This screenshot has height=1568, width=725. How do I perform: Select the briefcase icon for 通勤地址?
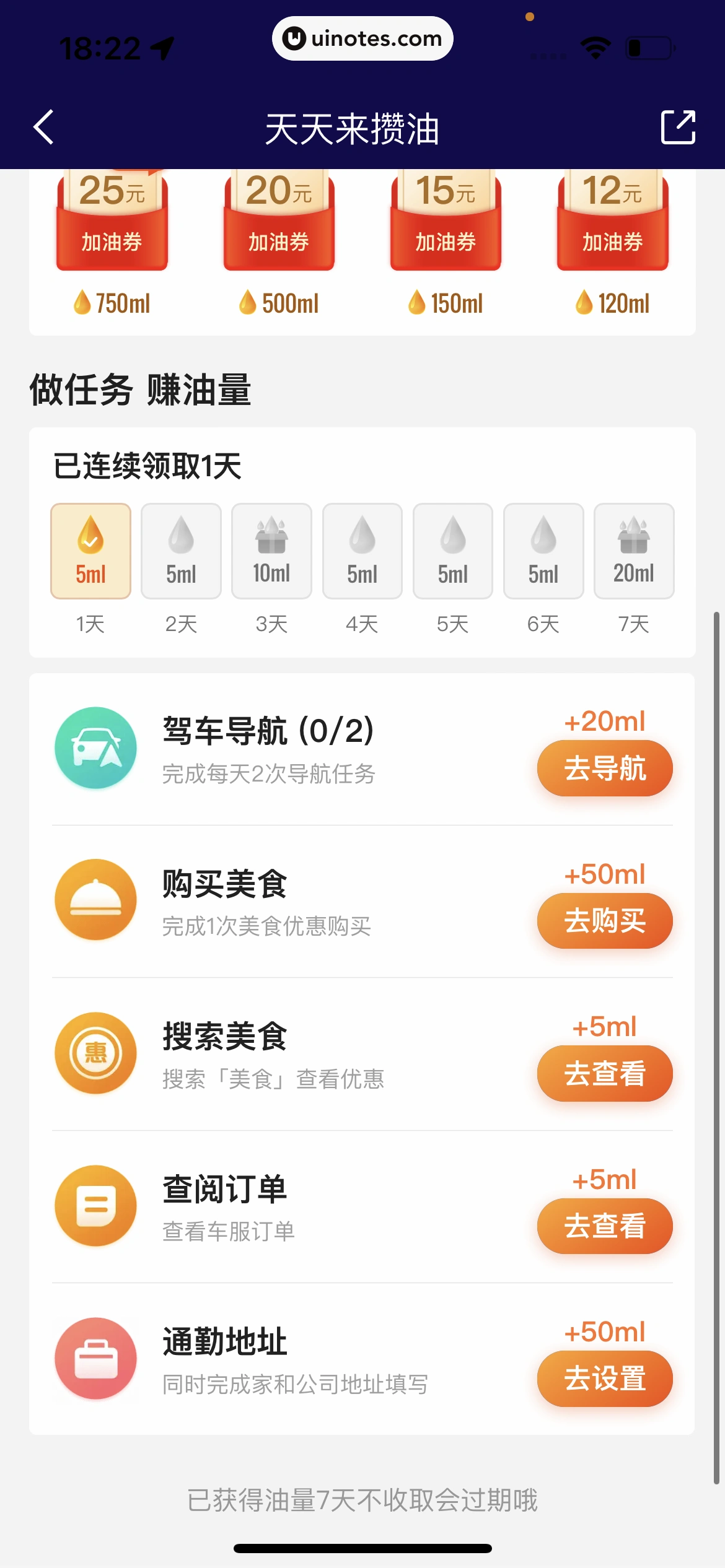point(96,1357)
